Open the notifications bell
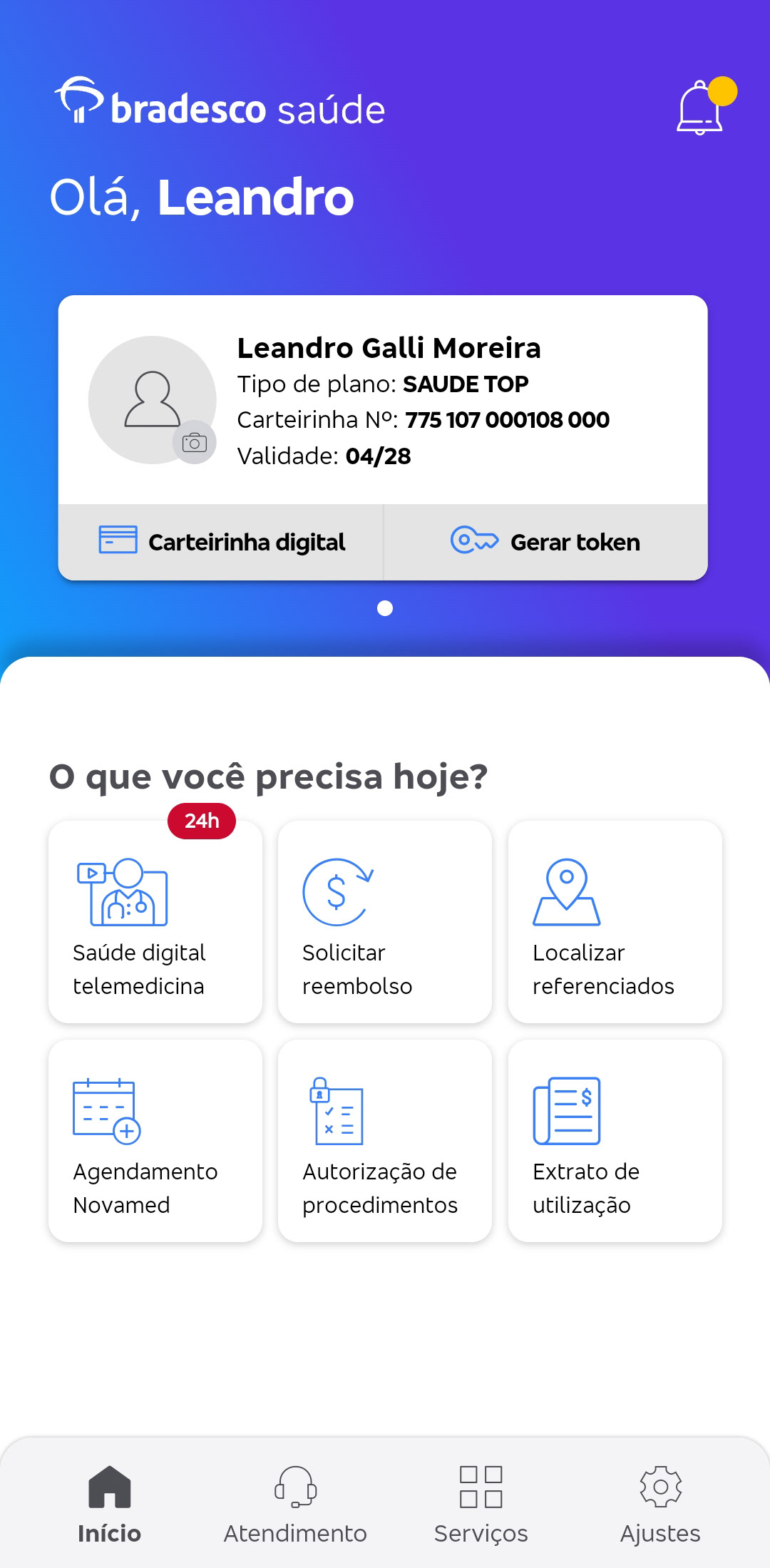Viewport: 770px width, 1568px height. pos(702,107)
